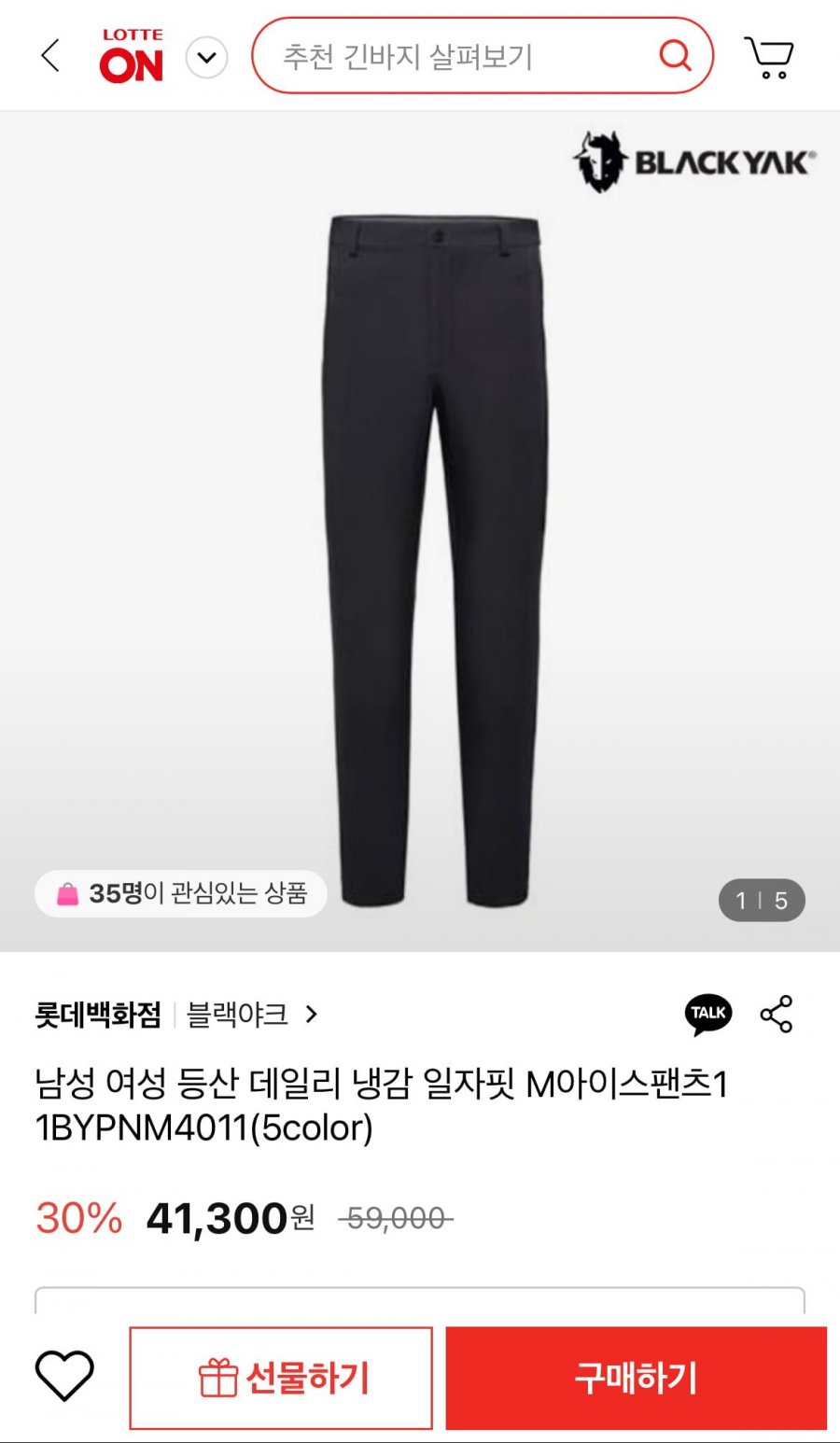Open the Black Yak pants product image
This screenshot has width=840, height=1443.
coord(435,560)
